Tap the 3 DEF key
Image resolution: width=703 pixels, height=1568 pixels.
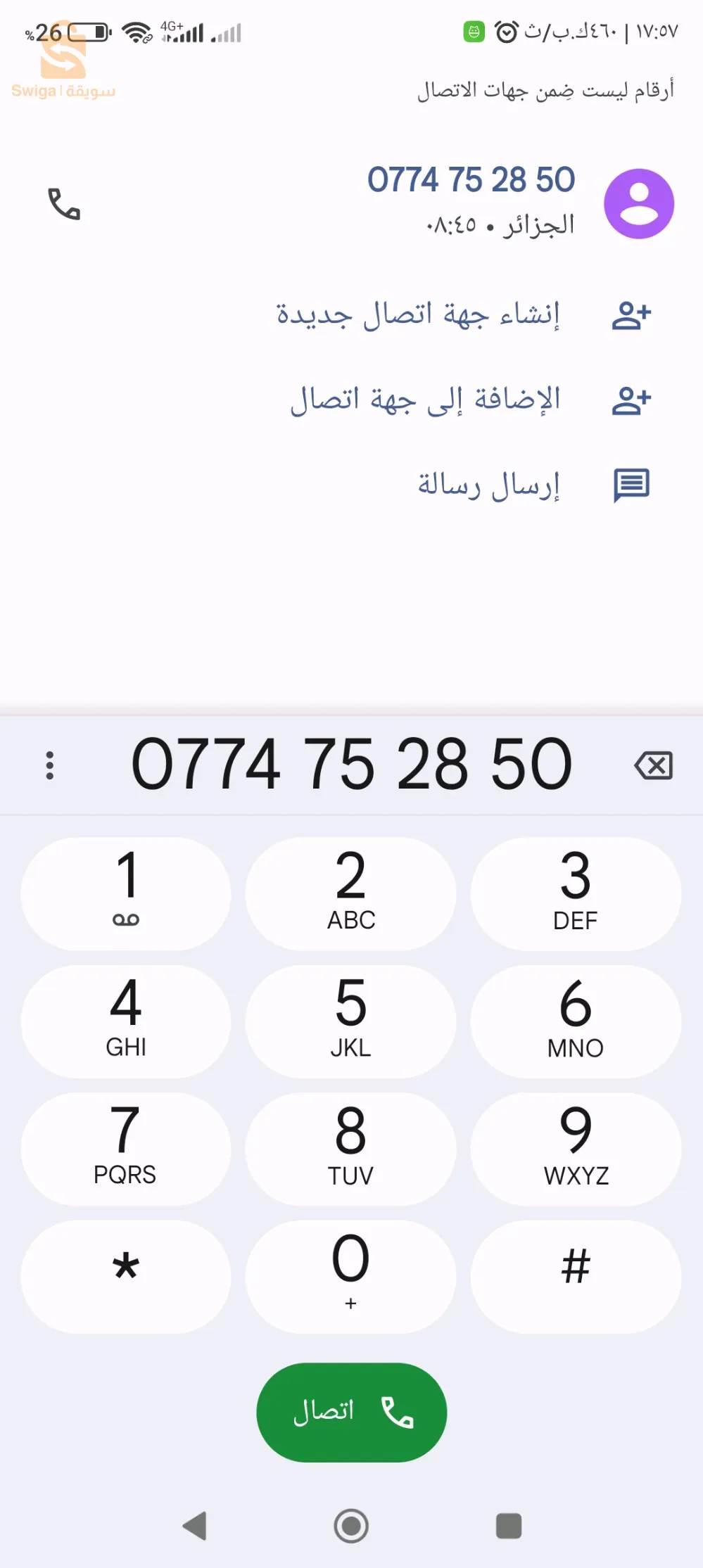(x=576, y=893)
